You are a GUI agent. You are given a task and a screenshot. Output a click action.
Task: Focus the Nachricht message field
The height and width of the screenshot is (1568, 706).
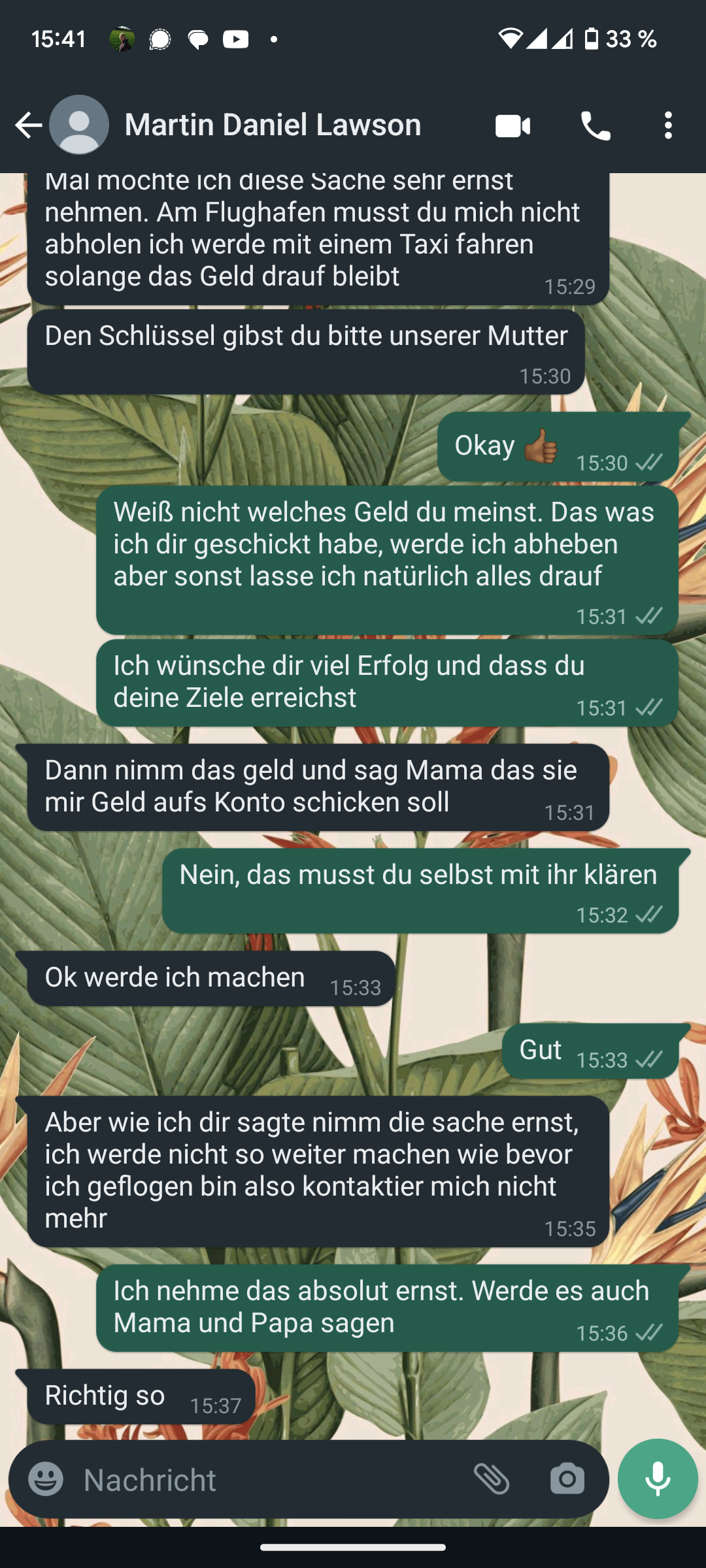coord(261,1480)
